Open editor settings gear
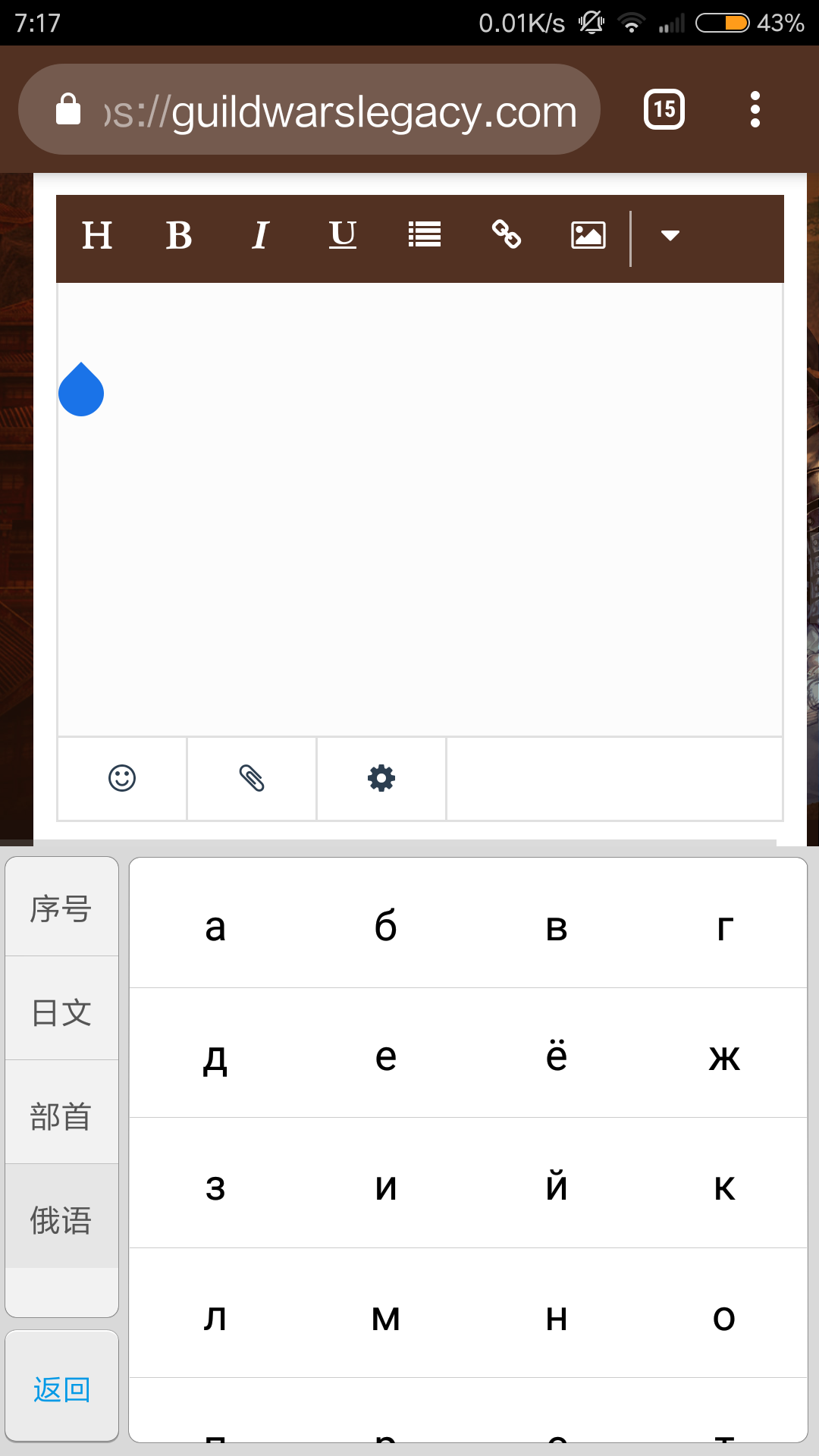This screenshot has height=1456, width=819. pyautogui.click(x=381, y=778)
